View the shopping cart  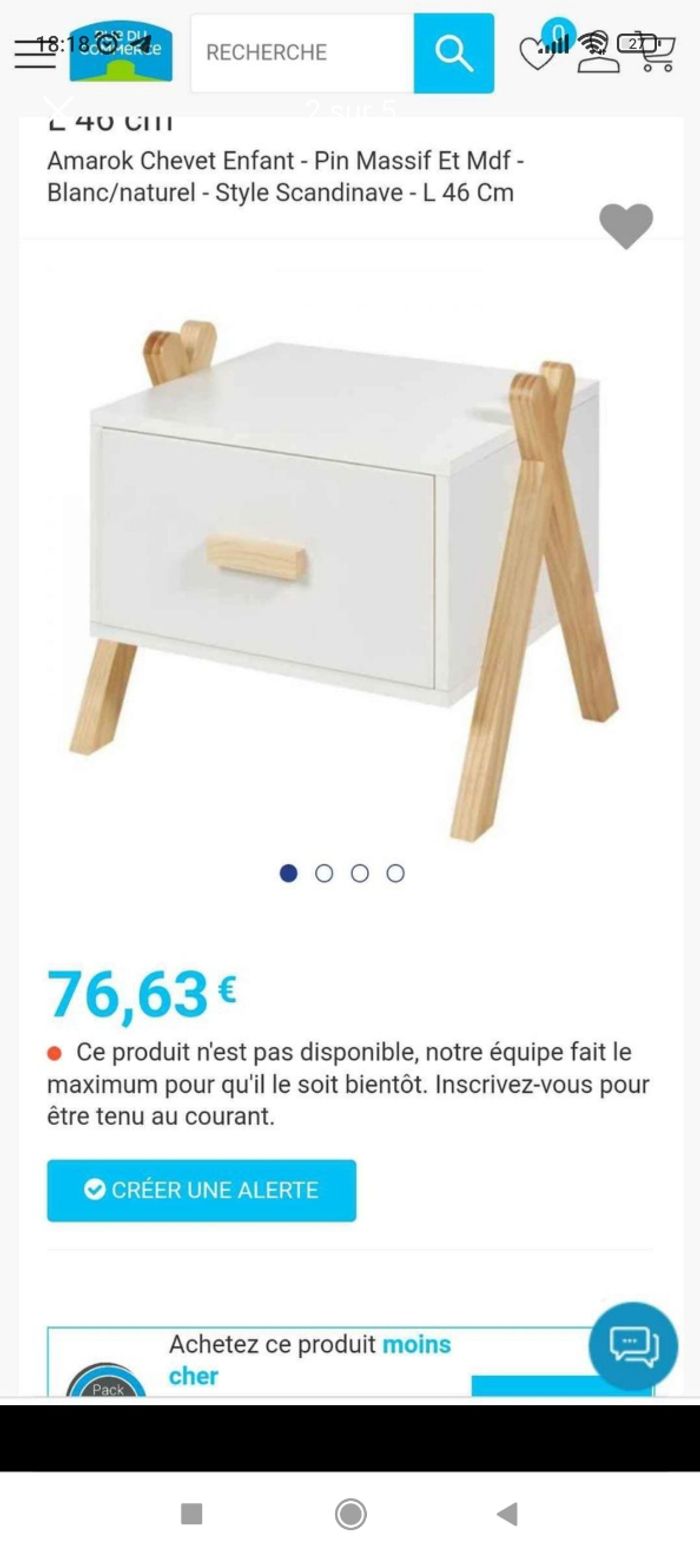tap(655, 54)
